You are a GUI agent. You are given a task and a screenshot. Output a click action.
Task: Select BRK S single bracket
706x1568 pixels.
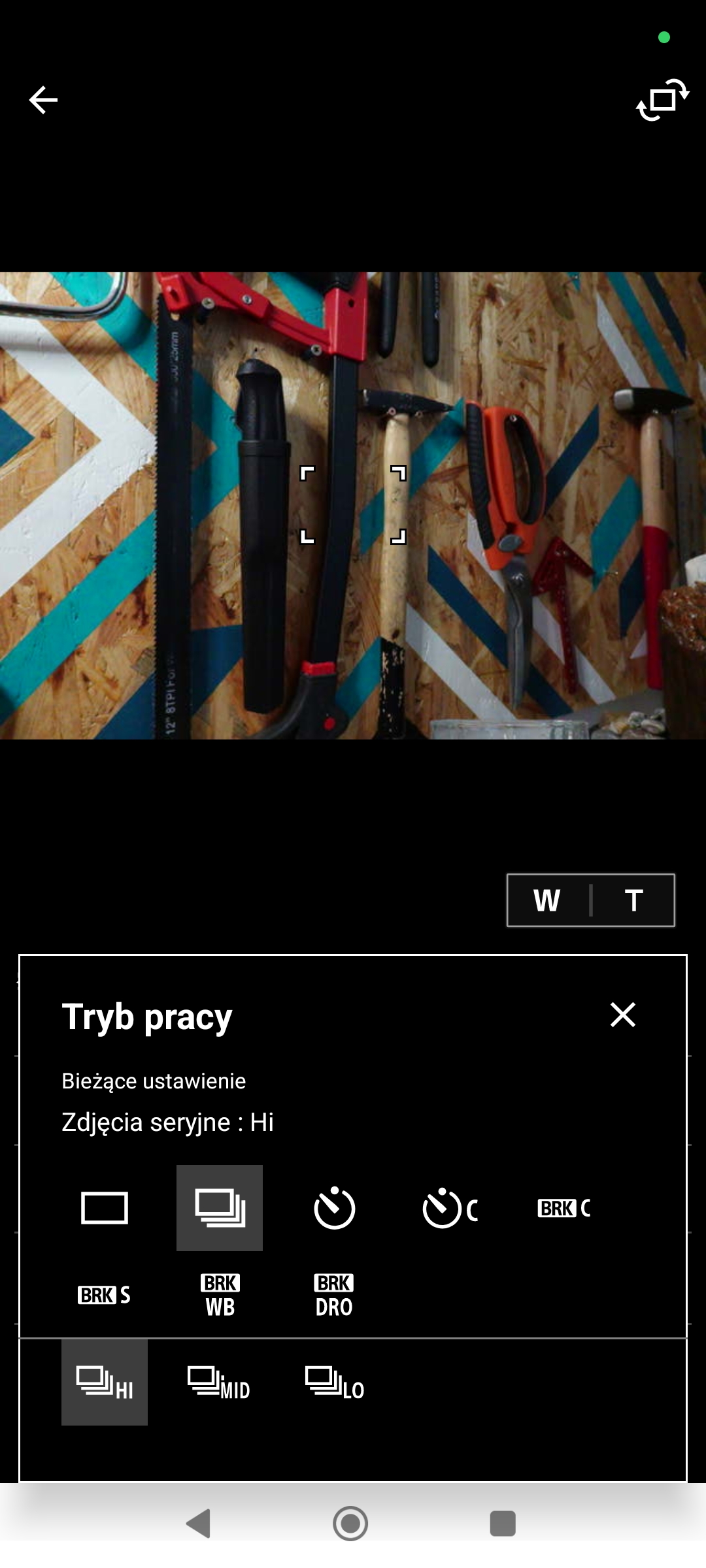pyautogui.click(x=105, y=1295)
